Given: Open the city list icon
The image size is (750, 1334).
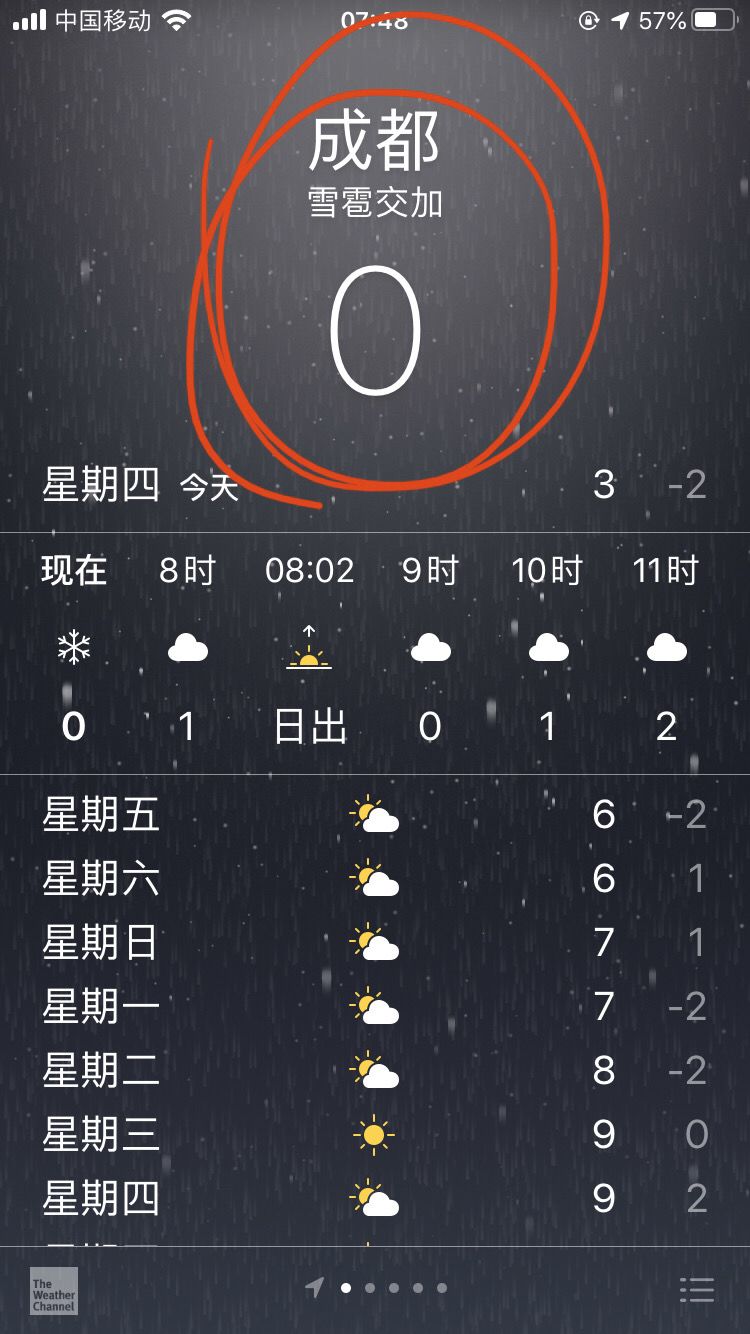Looking at the screenshot, I should [696, 1290].
